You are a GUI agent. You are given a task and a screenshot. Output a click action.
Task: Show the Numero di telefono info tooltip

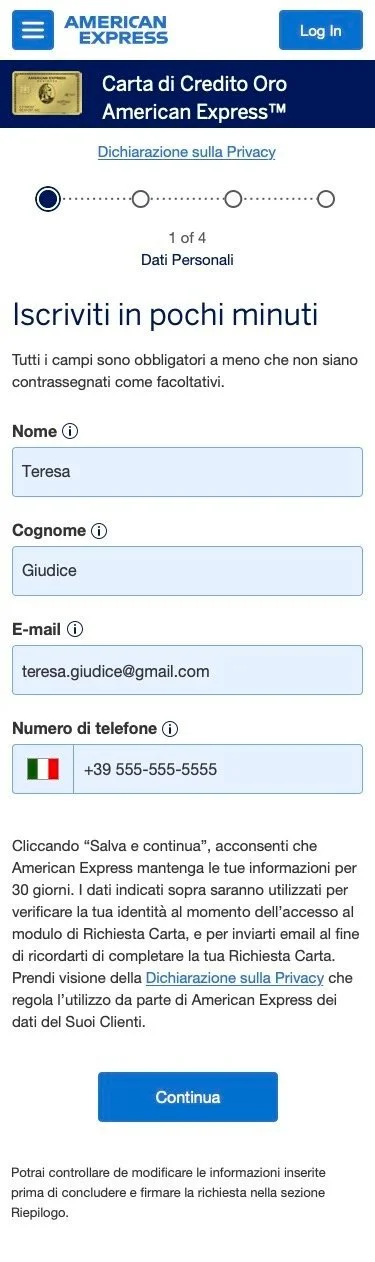[170, 729]
